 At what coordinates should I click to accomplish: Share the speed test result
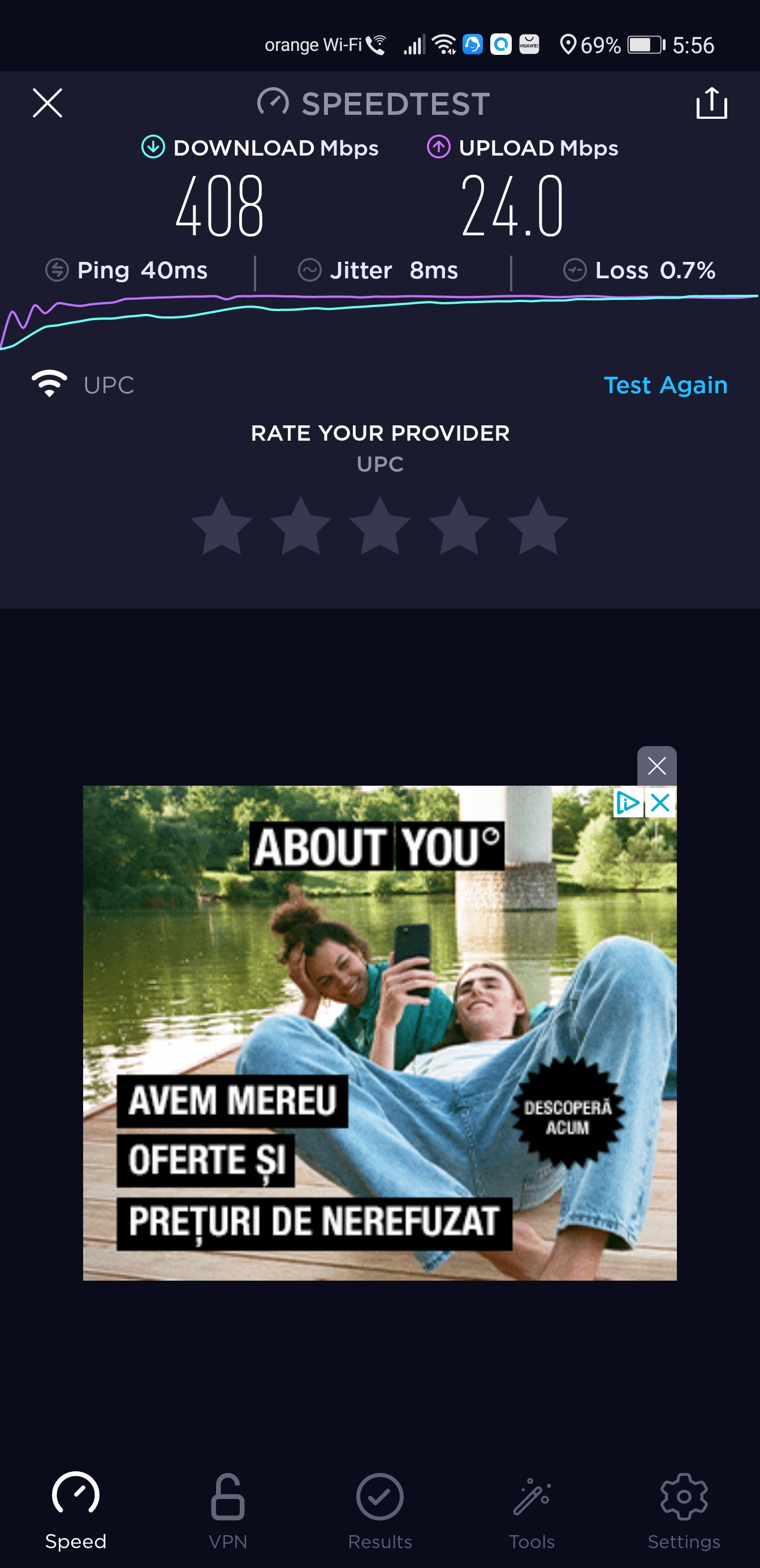click(711, 103)
